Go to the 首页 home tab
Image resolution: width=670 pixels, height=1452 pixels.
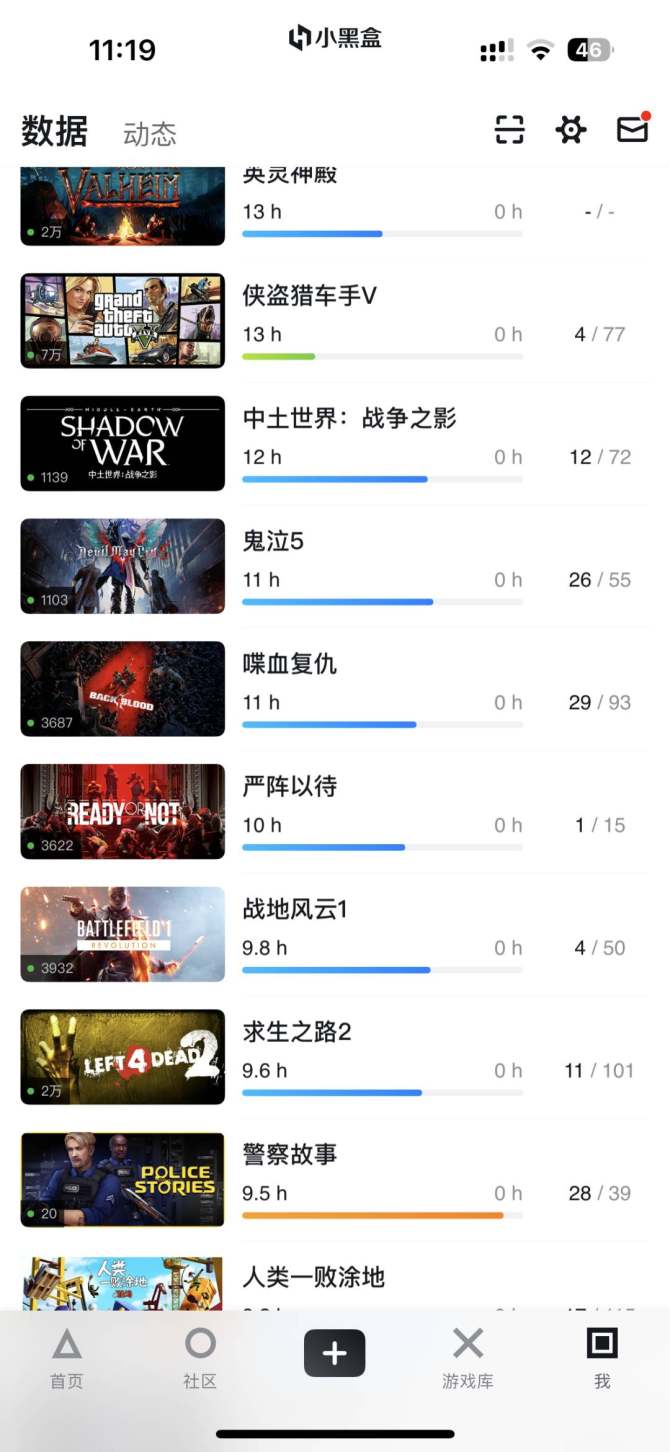coord(67,1357)
